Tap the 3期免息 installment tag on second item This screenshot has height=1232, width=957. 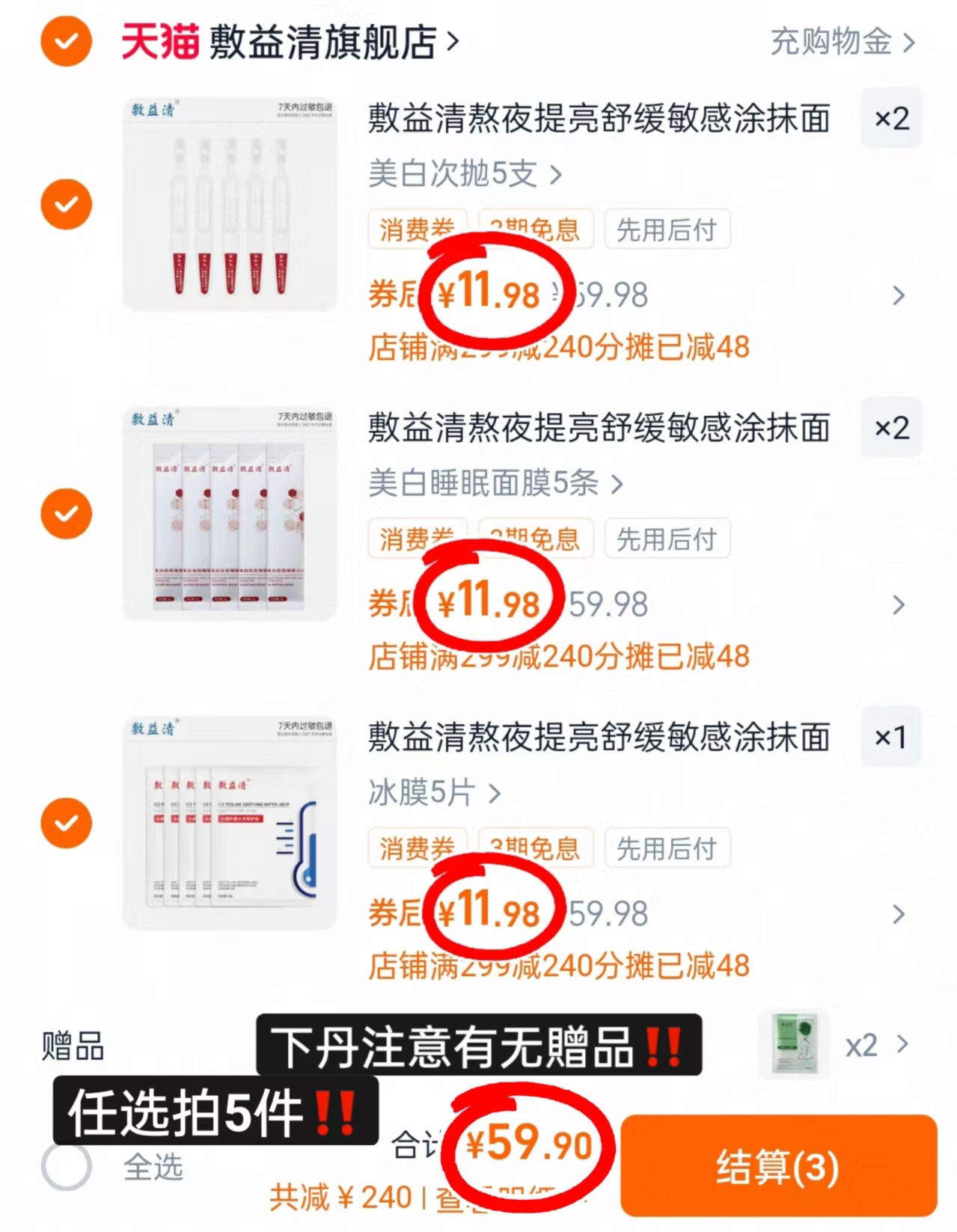(534, 539)
